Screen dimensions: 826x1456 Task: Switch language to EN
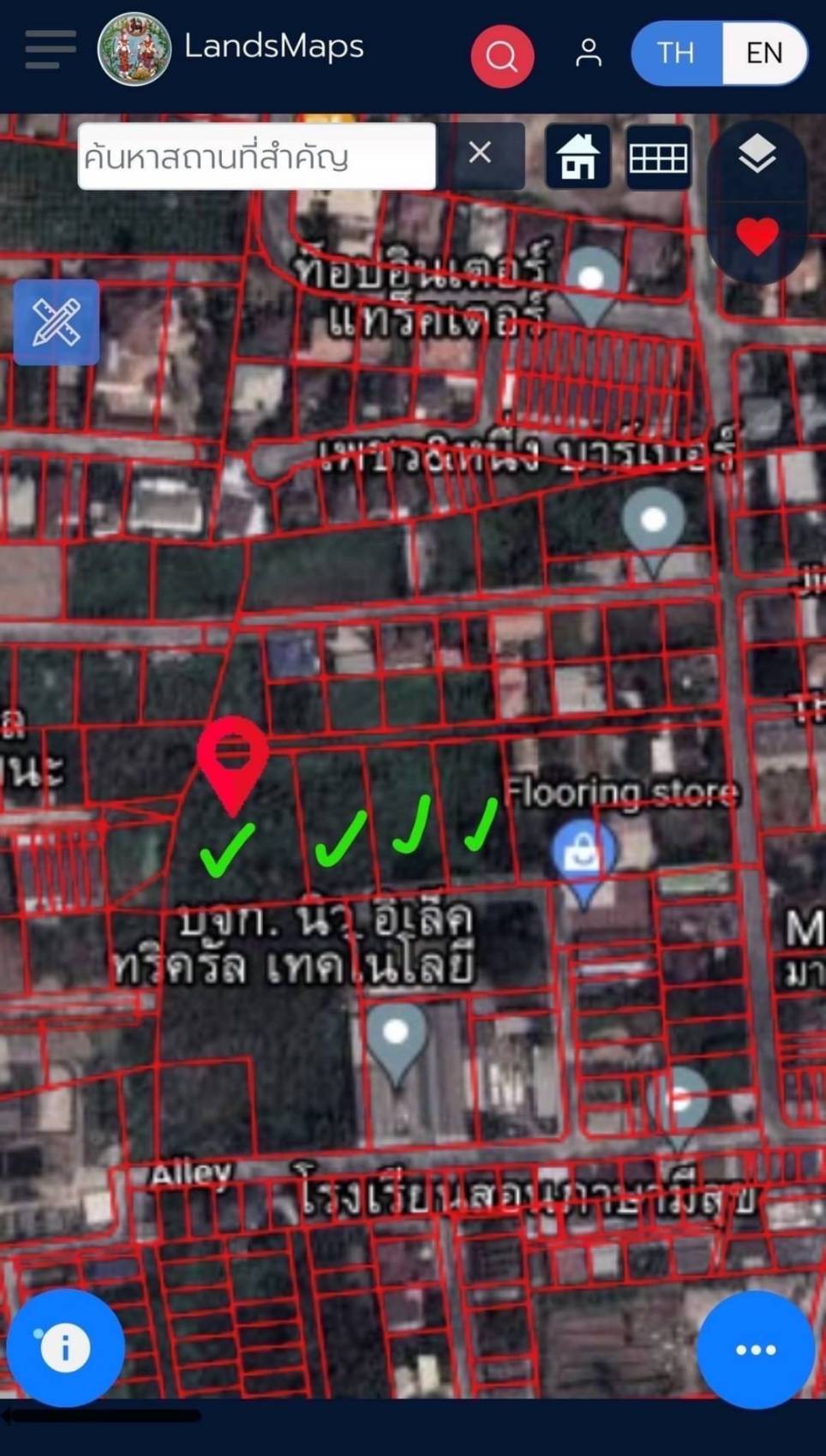pos(764,53)
